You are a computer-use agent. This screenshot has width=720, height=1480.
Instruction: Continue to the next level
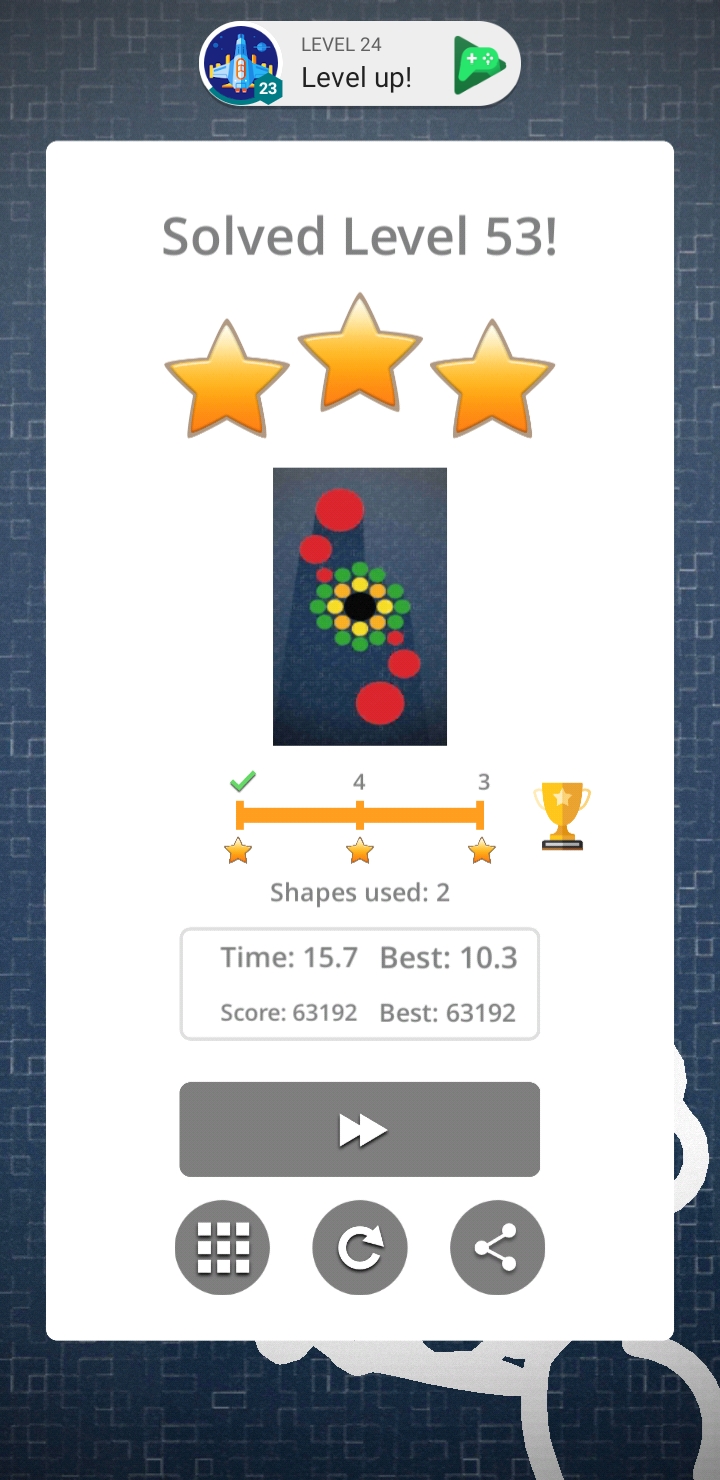coord(360,1129)
